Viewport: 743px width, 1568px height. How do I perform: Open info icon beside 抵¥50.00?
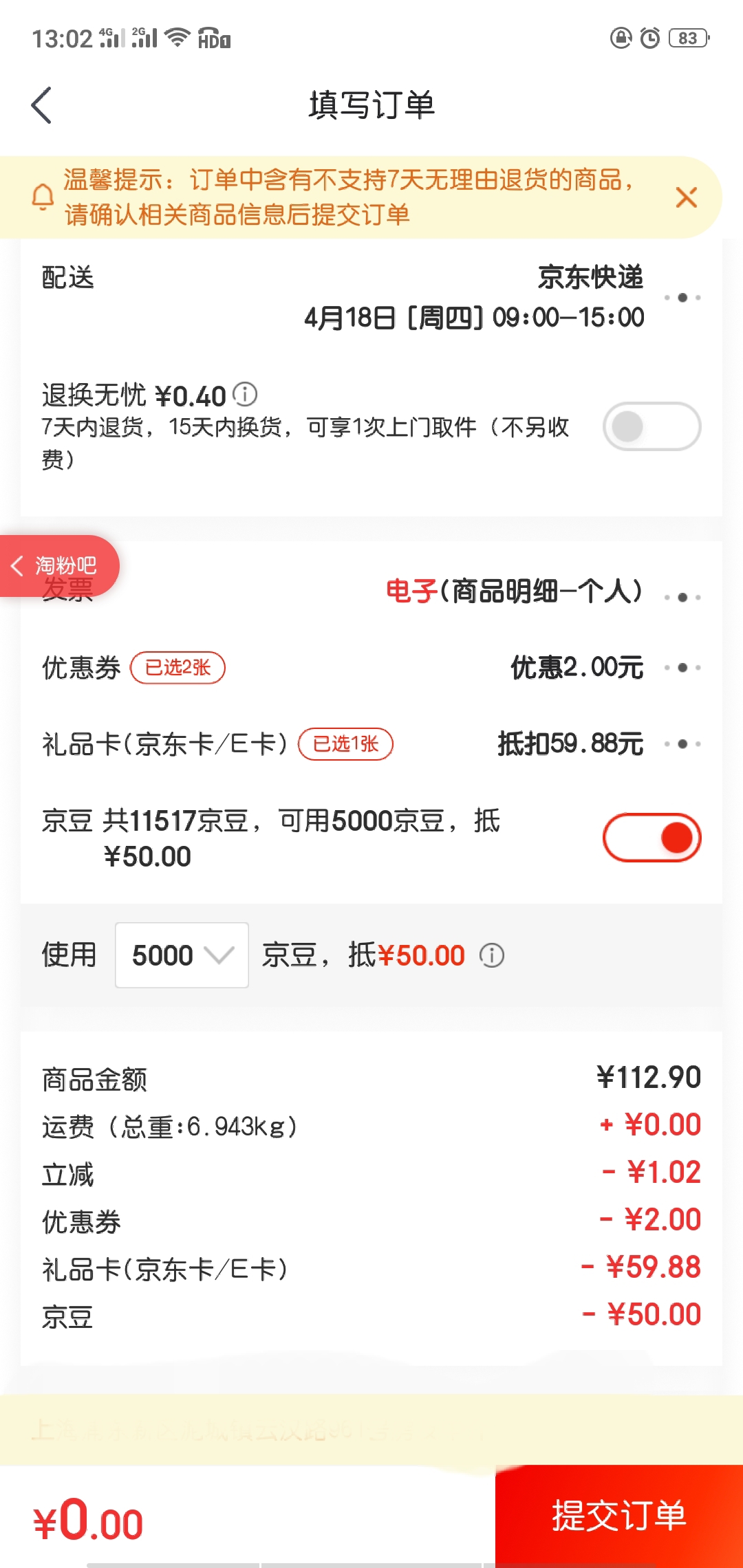pos(491,955)
